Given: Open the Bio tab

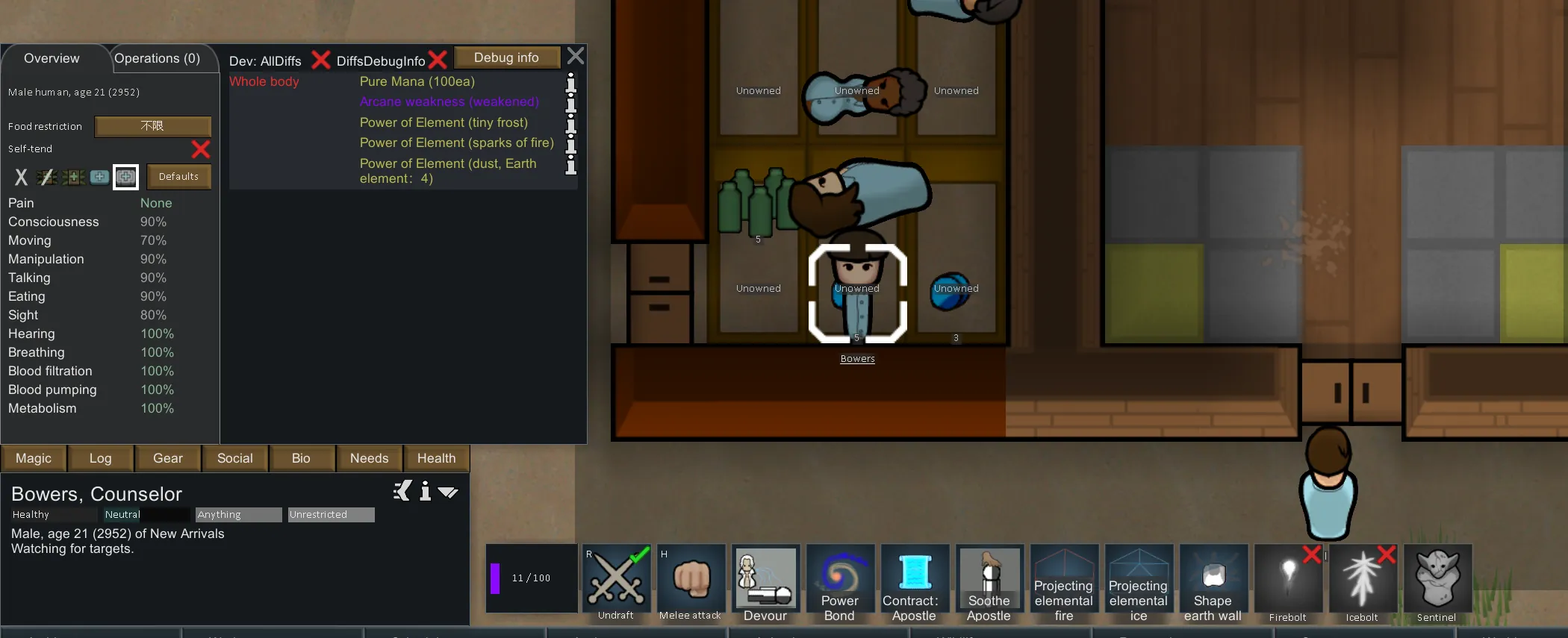Looking at the screenshot, I should click(301, 458).
